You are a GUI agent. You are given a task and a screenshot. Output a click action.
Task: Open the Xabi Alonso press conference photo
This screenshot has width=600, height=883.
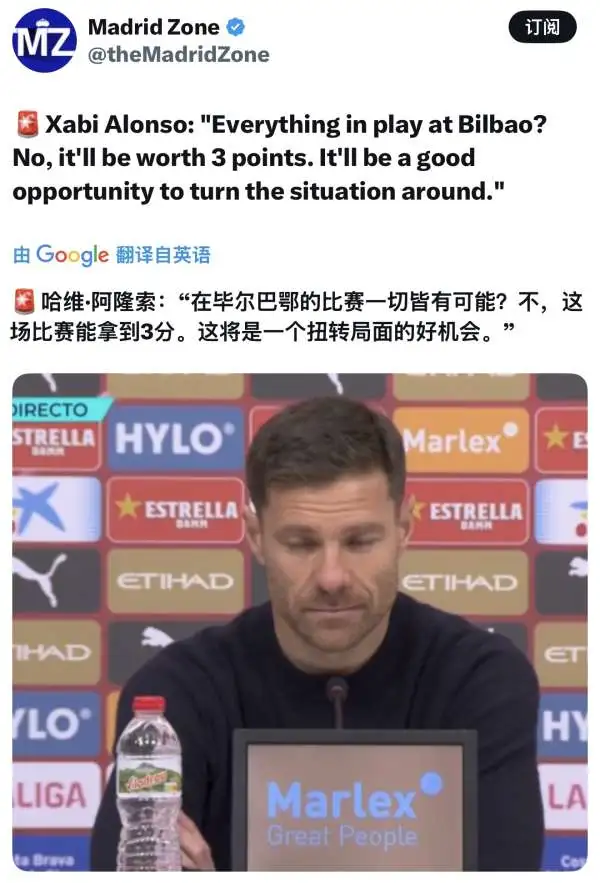point(300,620)
